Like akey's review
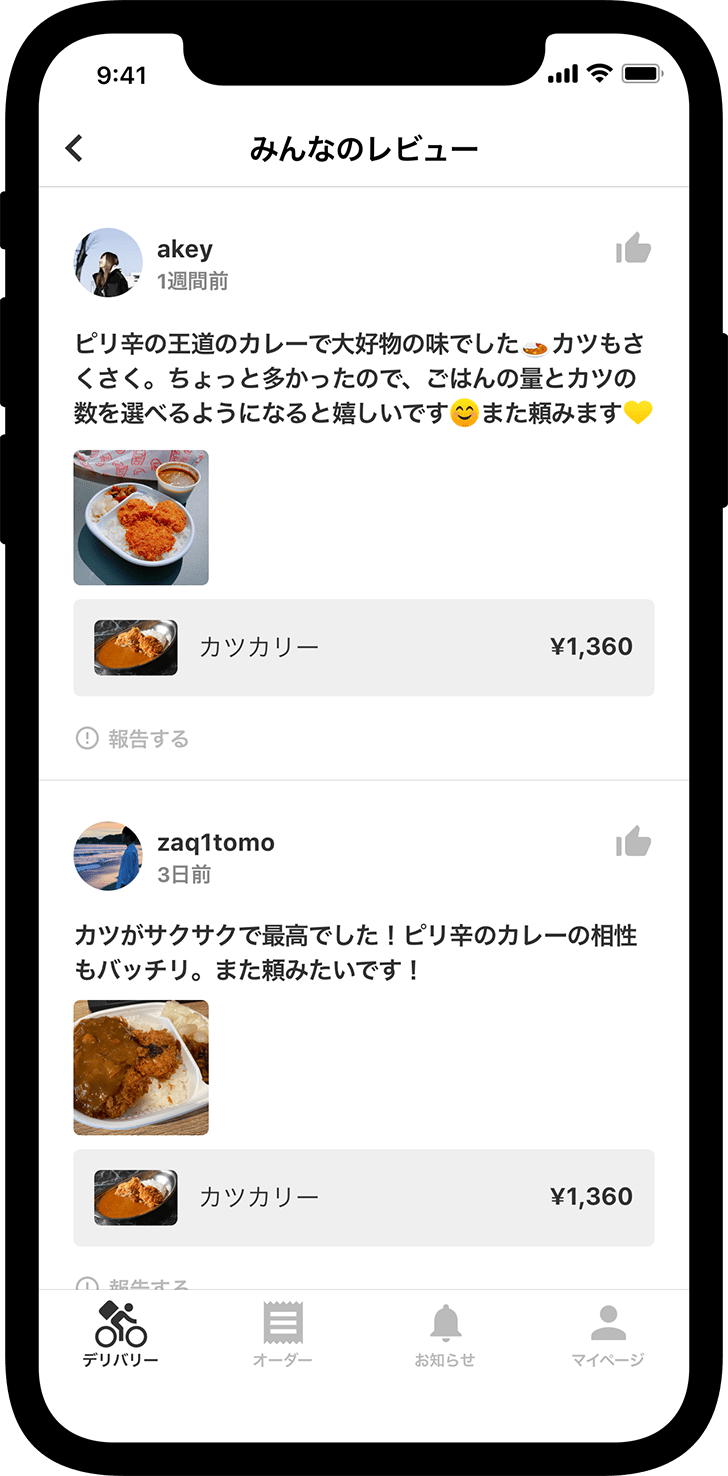This screenshot has height=1476, width=728. [633, 248]
